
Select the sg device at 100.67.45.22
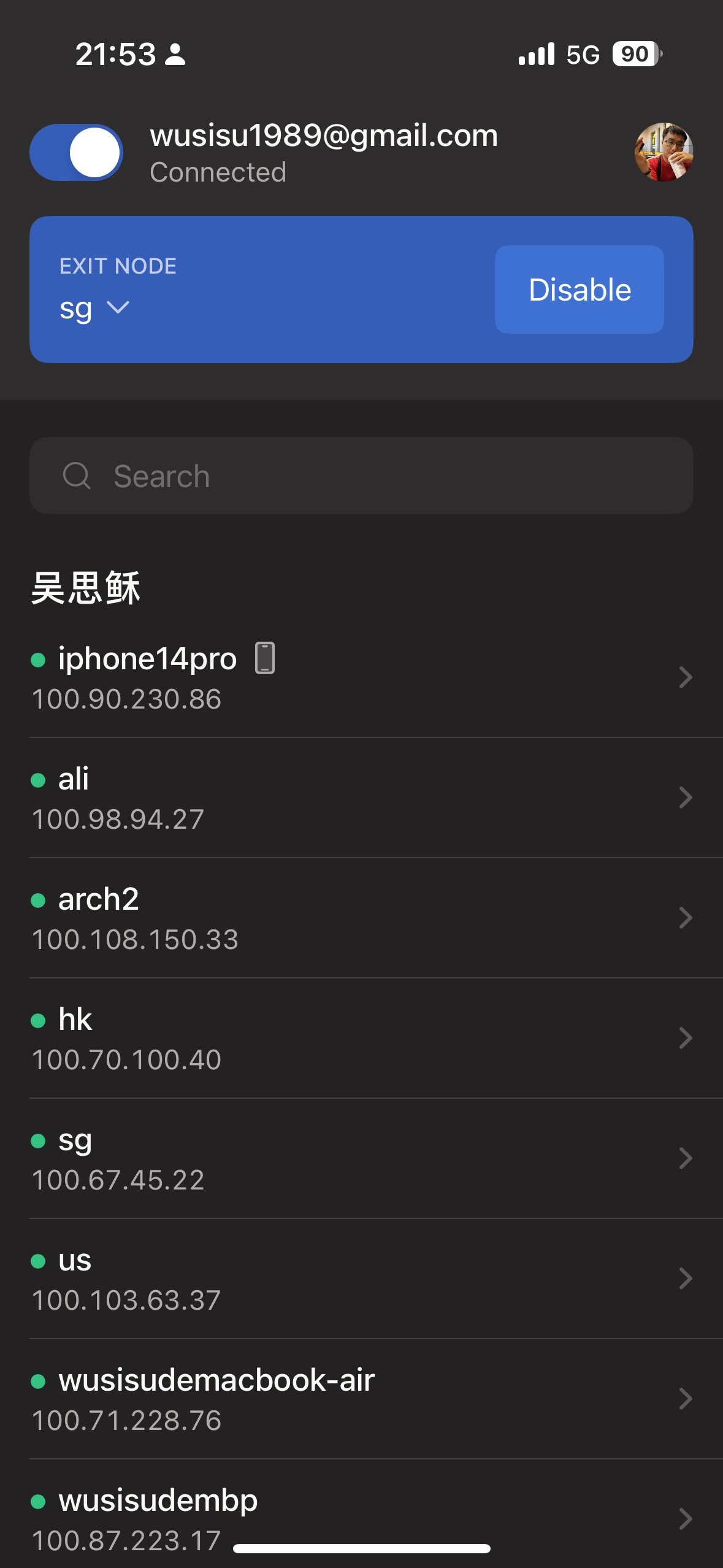(x=361, y=1158)
